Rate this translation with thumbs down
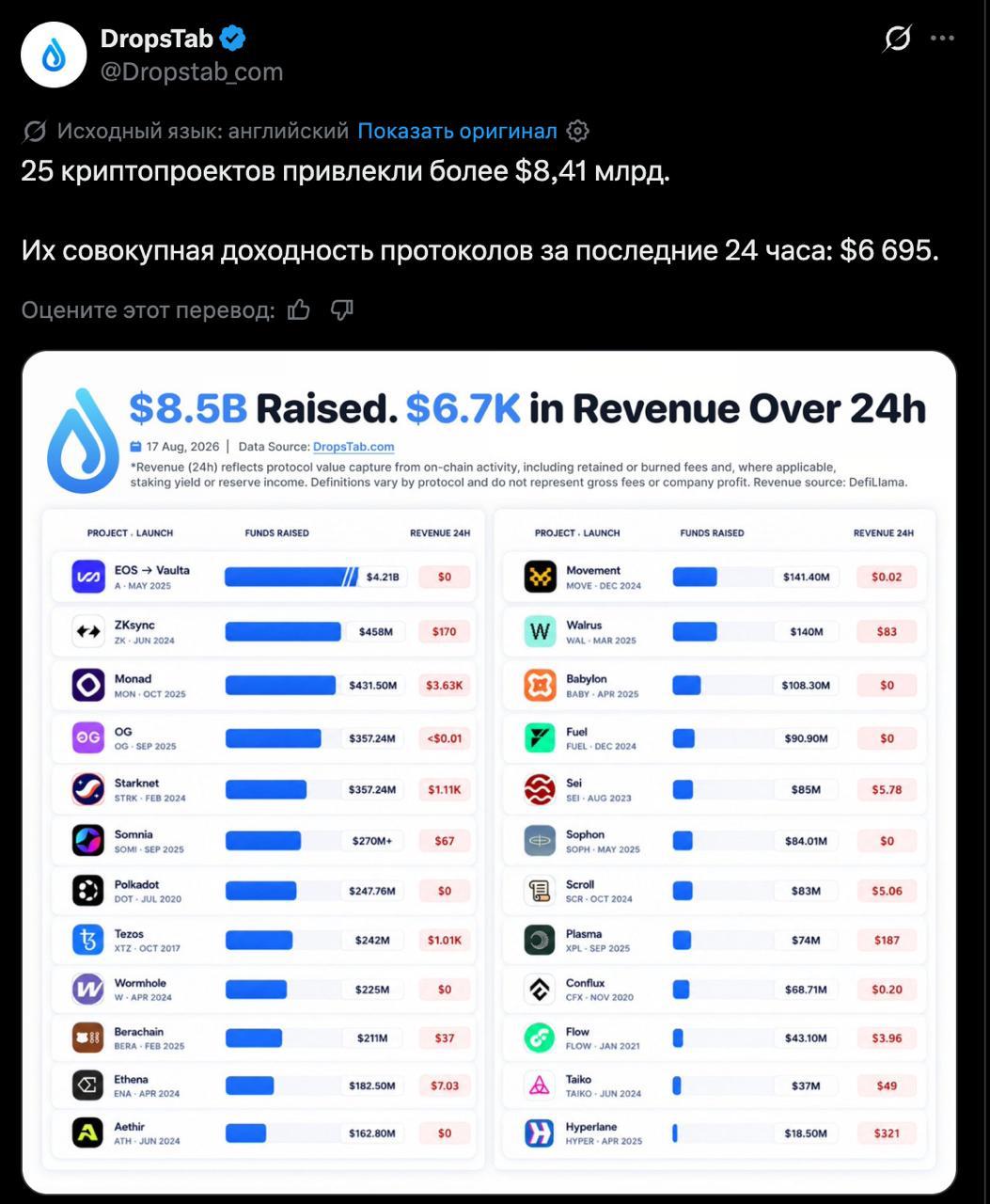Image resolution: width=990 pixels, height=1204 pixels. click(342, 309)
